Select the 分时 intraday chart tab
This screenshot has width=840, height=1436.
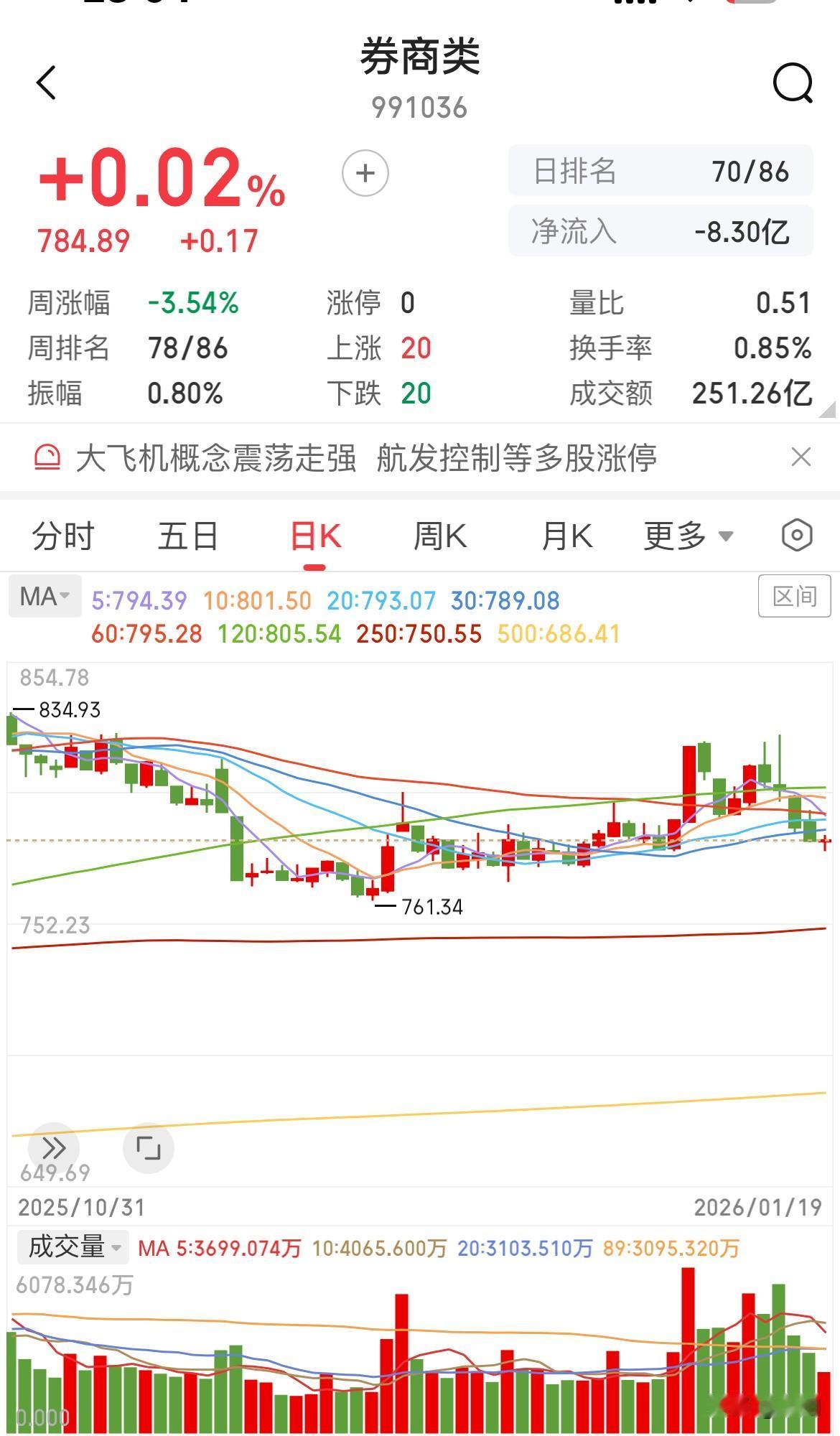pos(63,535)
